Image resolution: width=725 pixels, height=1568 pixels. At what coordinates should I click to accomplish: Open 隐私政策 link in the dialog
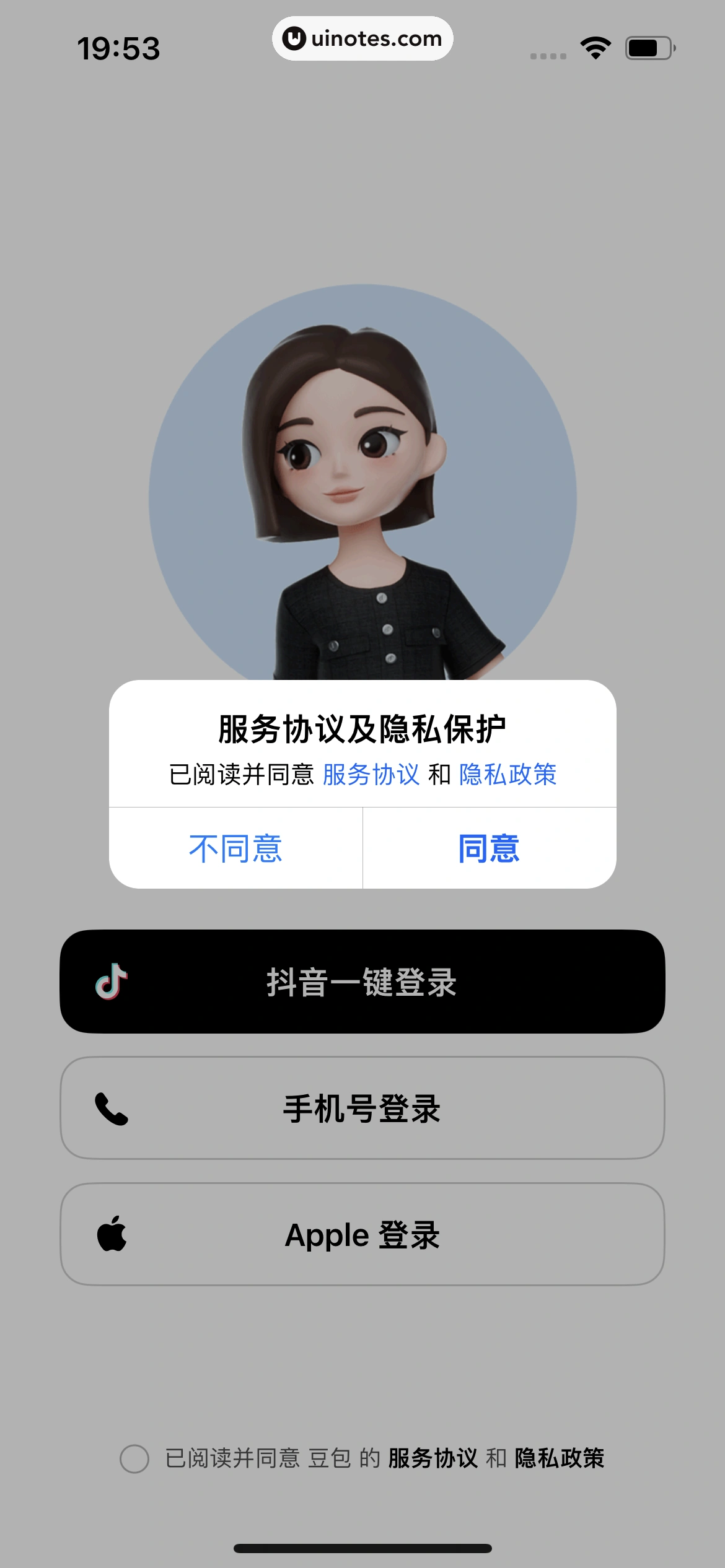[x=507, y=775]
